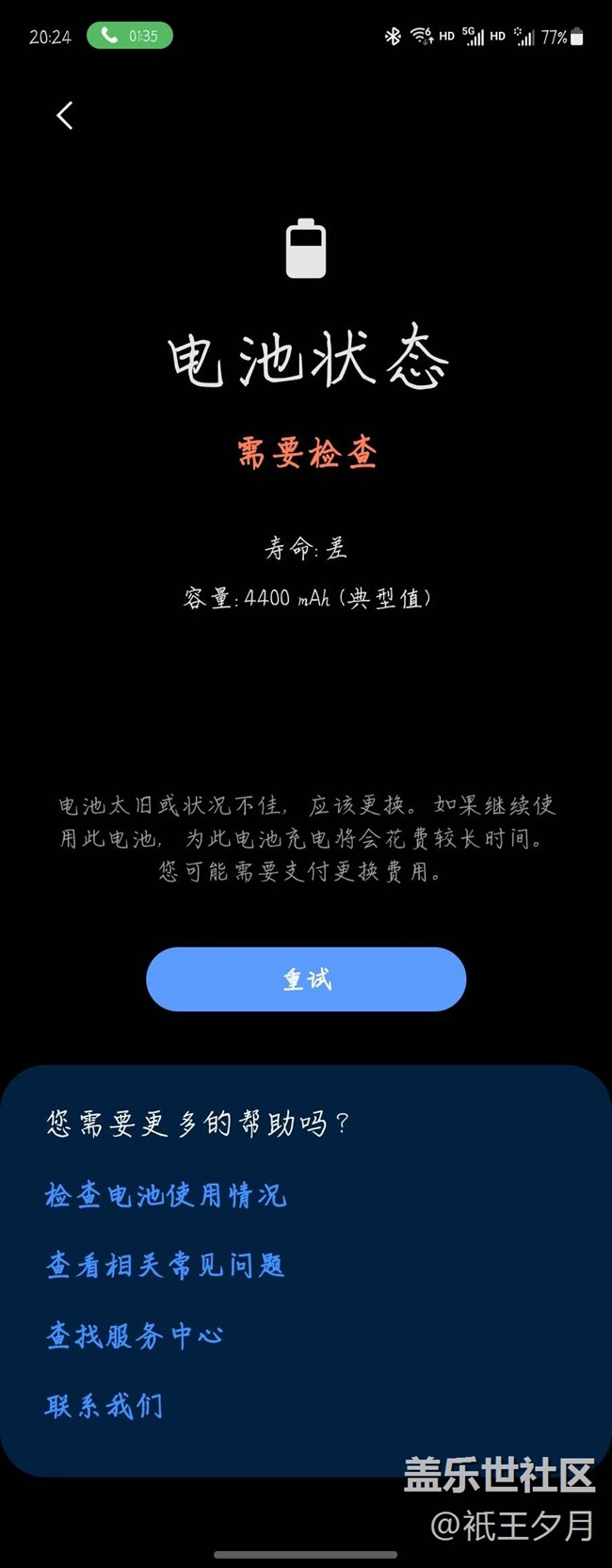Tap the 重试 retry button
Viewport: 612px width, 1568px height.
tap(306, 979)
